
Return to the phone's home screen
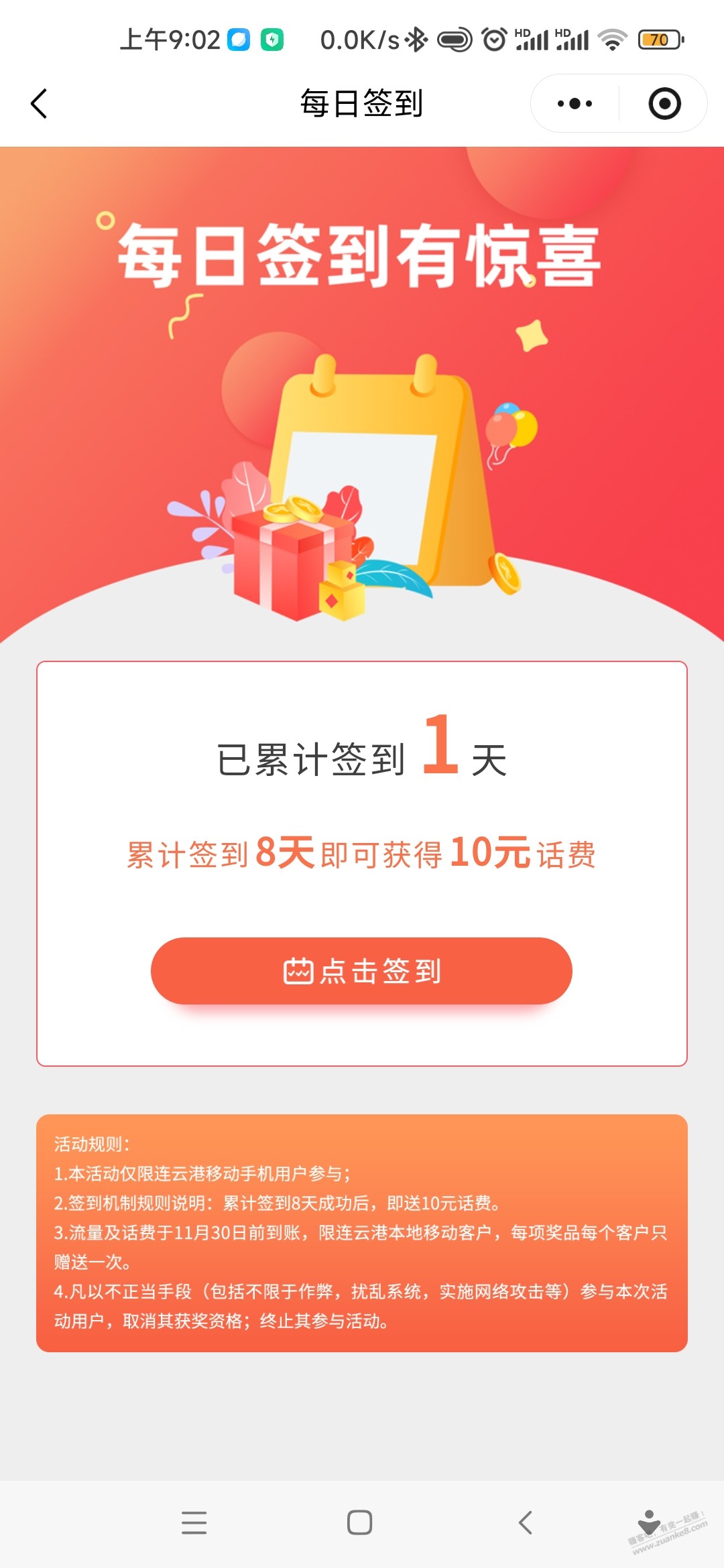click(x=360, y=1522)
